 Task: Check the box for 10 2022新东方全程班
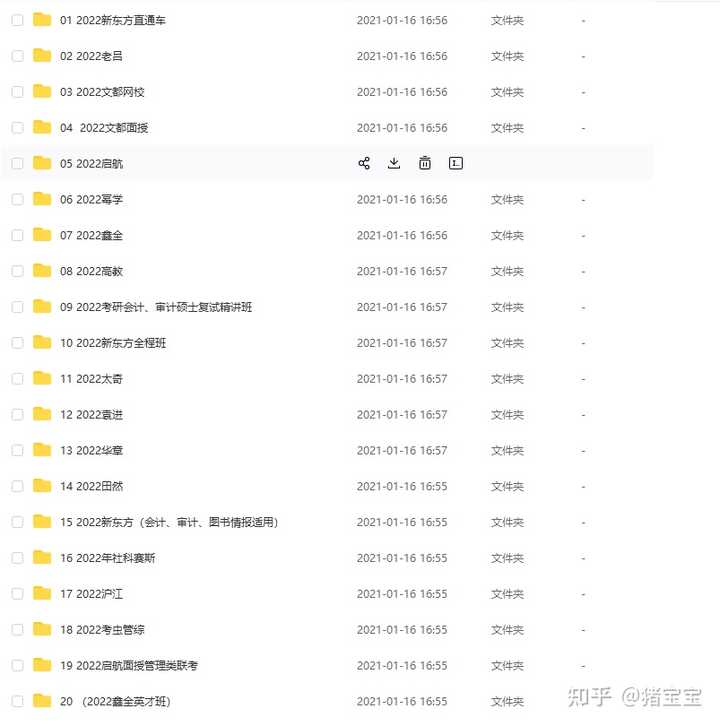coord(17,343)
